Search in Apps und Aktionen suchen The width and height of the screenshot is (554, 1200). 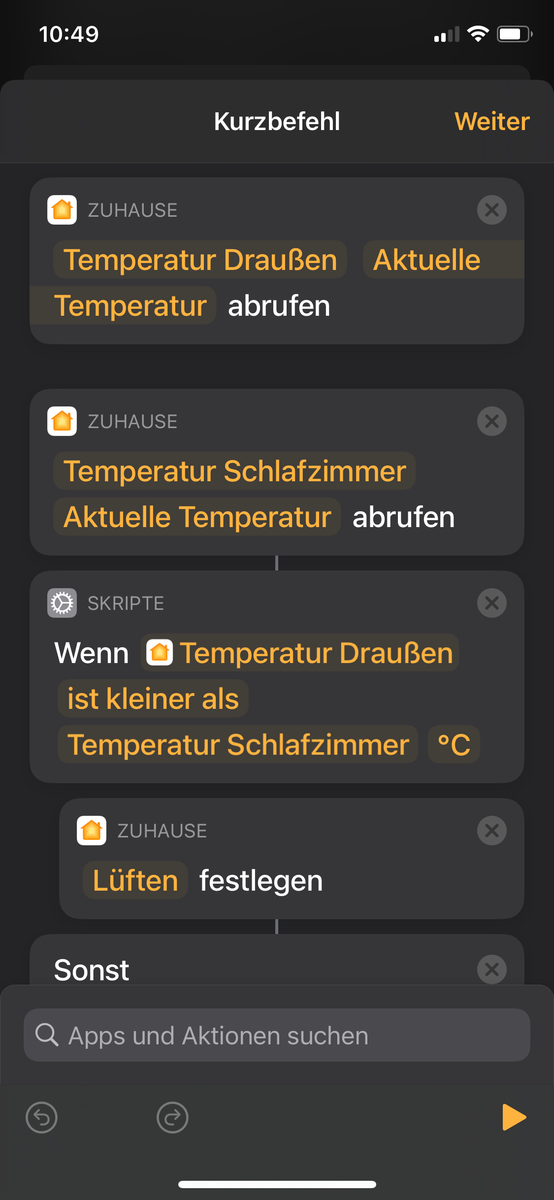coord(277,1035)
